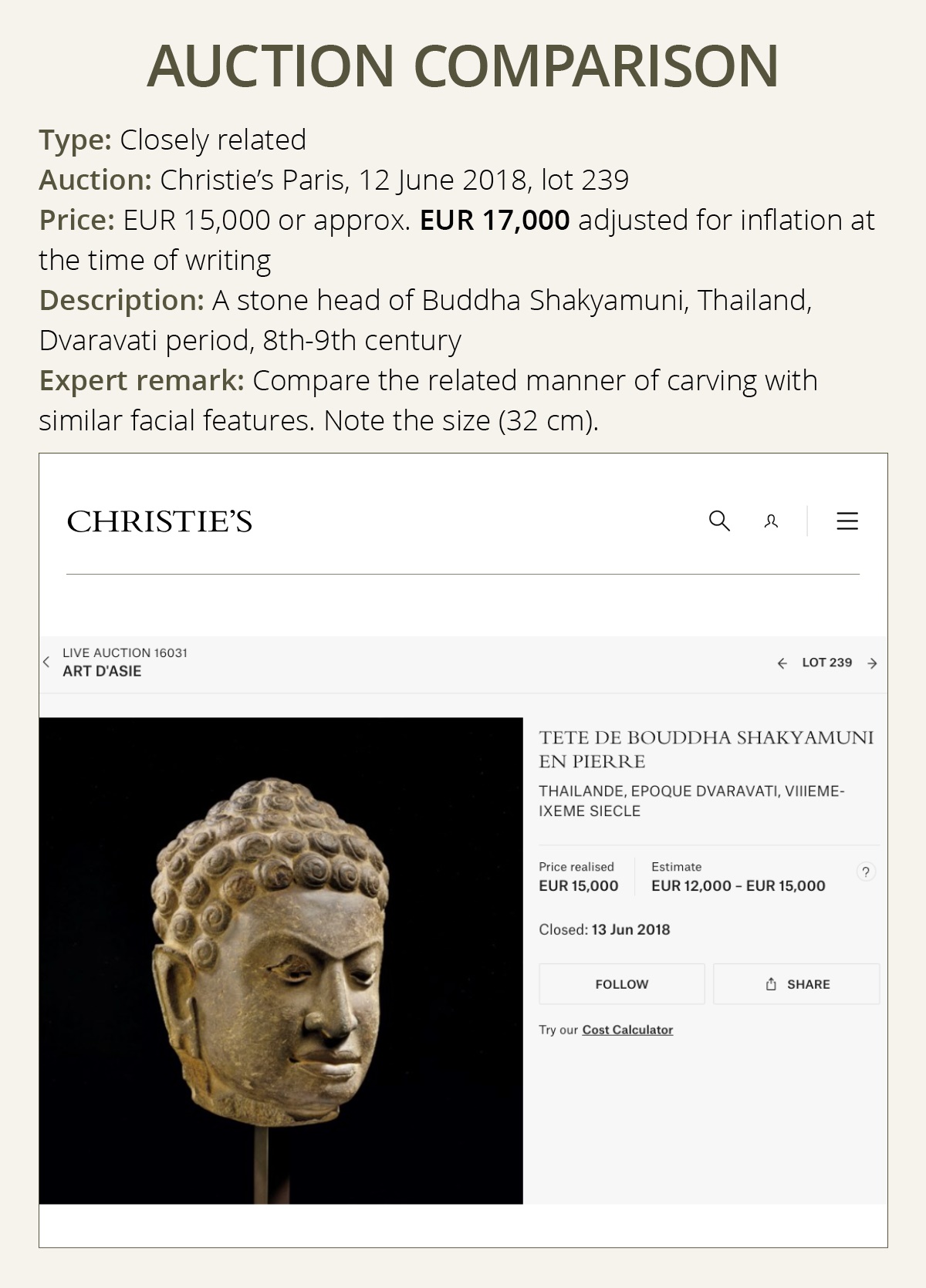
Task: Select the ART D'ASIE auction title
Action: click(101, 670)
